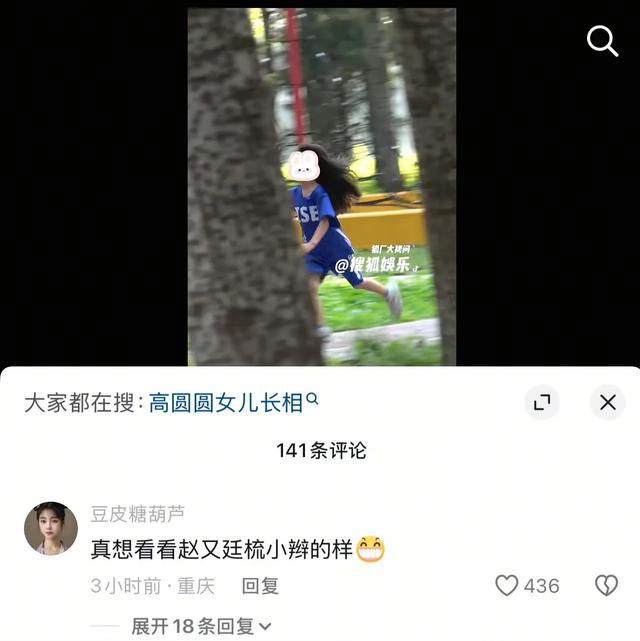640x641 pixels.
Task: Expand the 18 replies
Action: 202,627
